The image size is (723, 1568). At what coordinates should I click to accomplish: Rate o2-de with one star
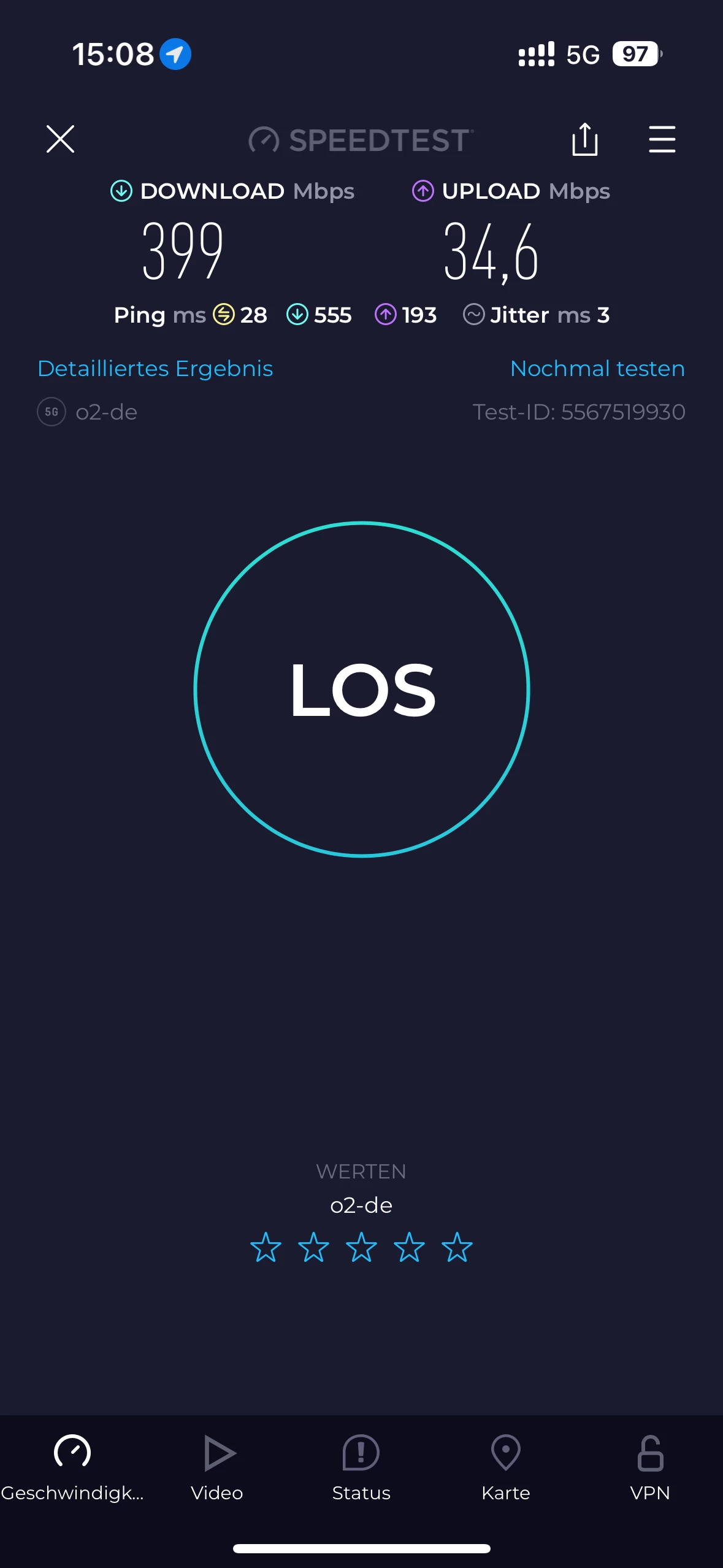[x=266, y=1247]
